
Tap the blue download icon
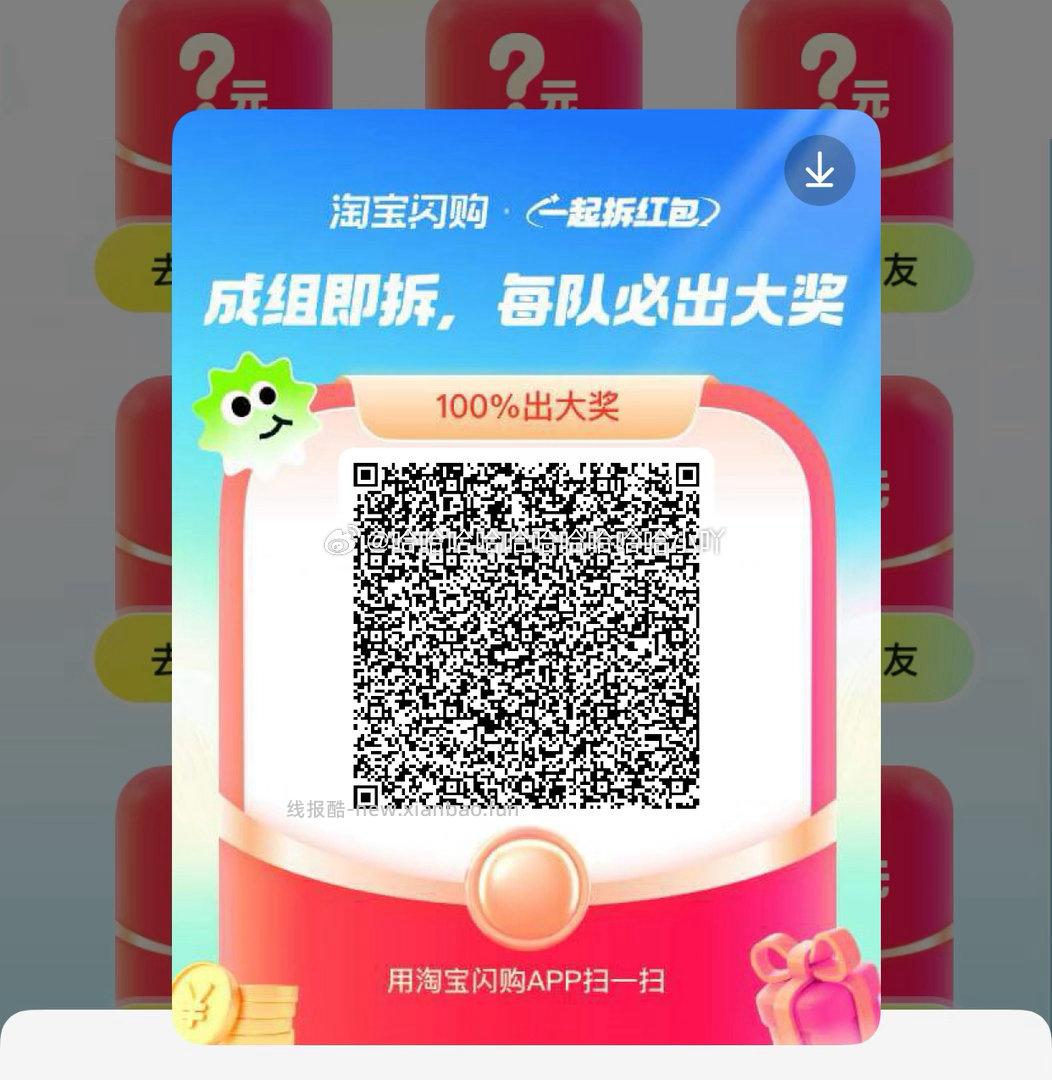tap(820, 170)
